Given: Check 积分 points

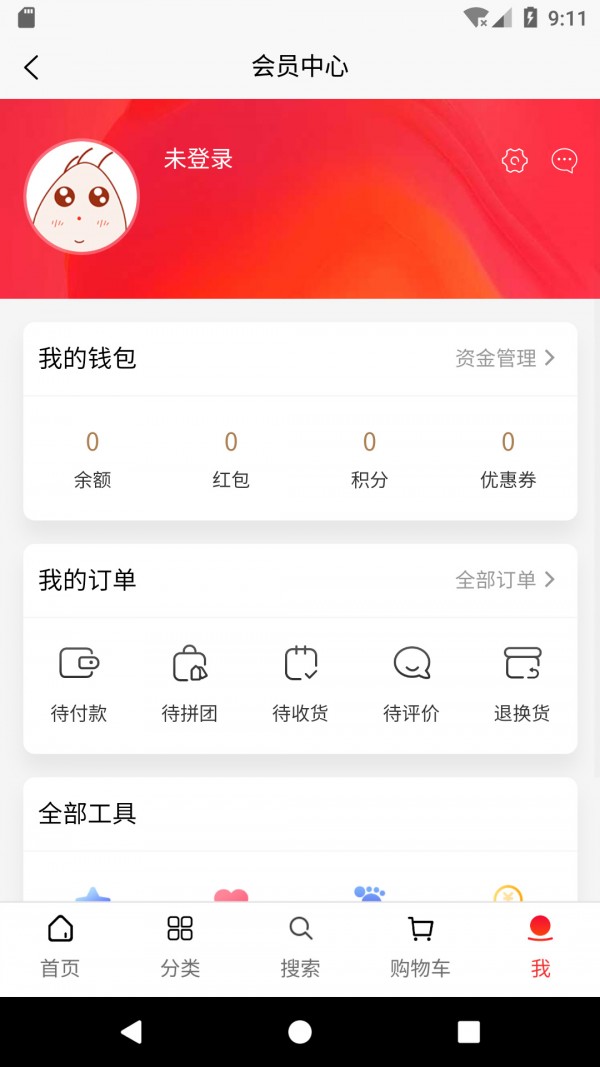Looking at the screenshot, I should tap(369, 459).
